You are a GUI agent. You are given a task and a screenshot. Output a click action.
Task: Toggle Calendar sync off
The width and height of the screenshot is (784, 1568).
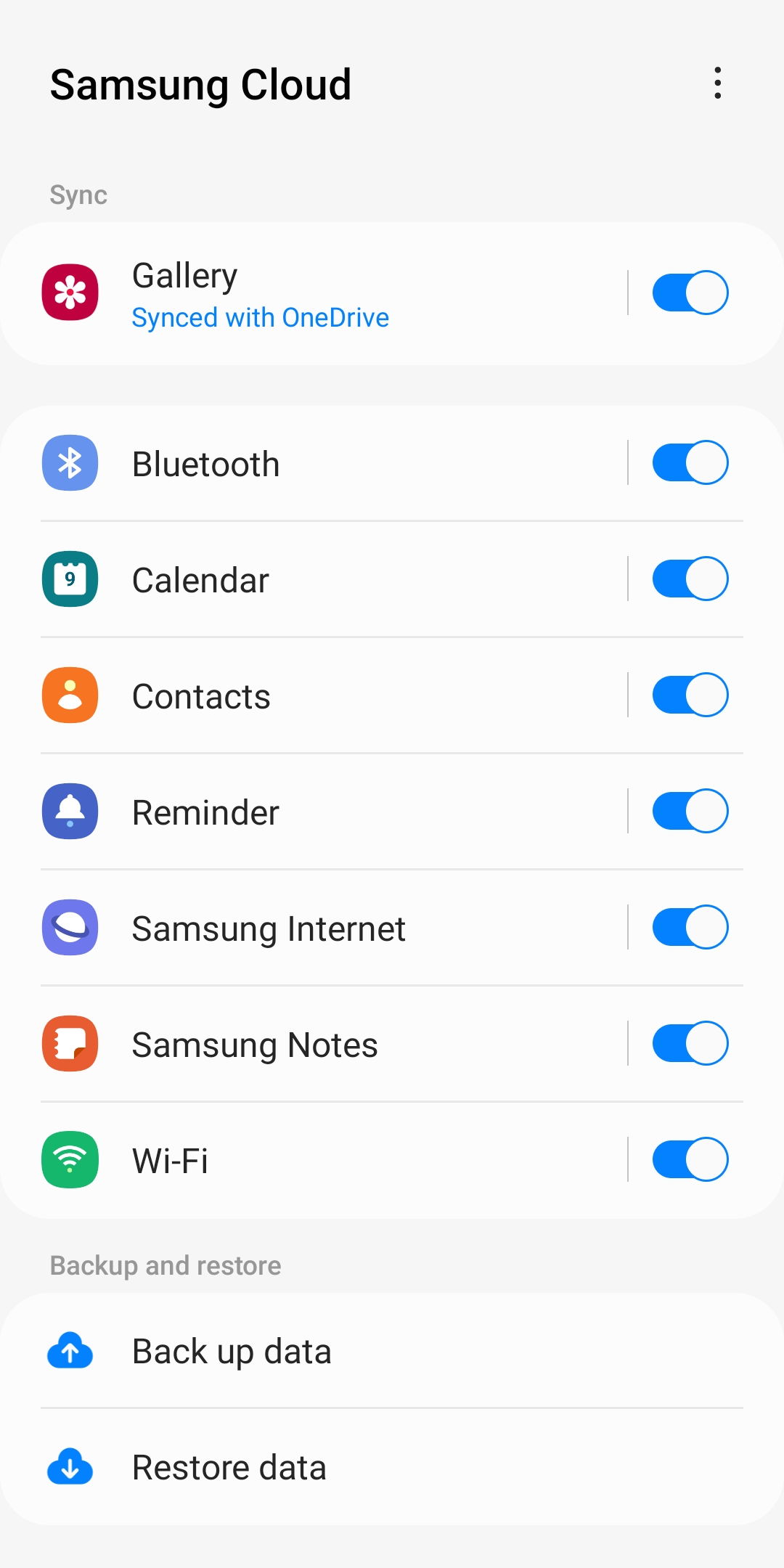pyautogui.click(x=690, y=579)
